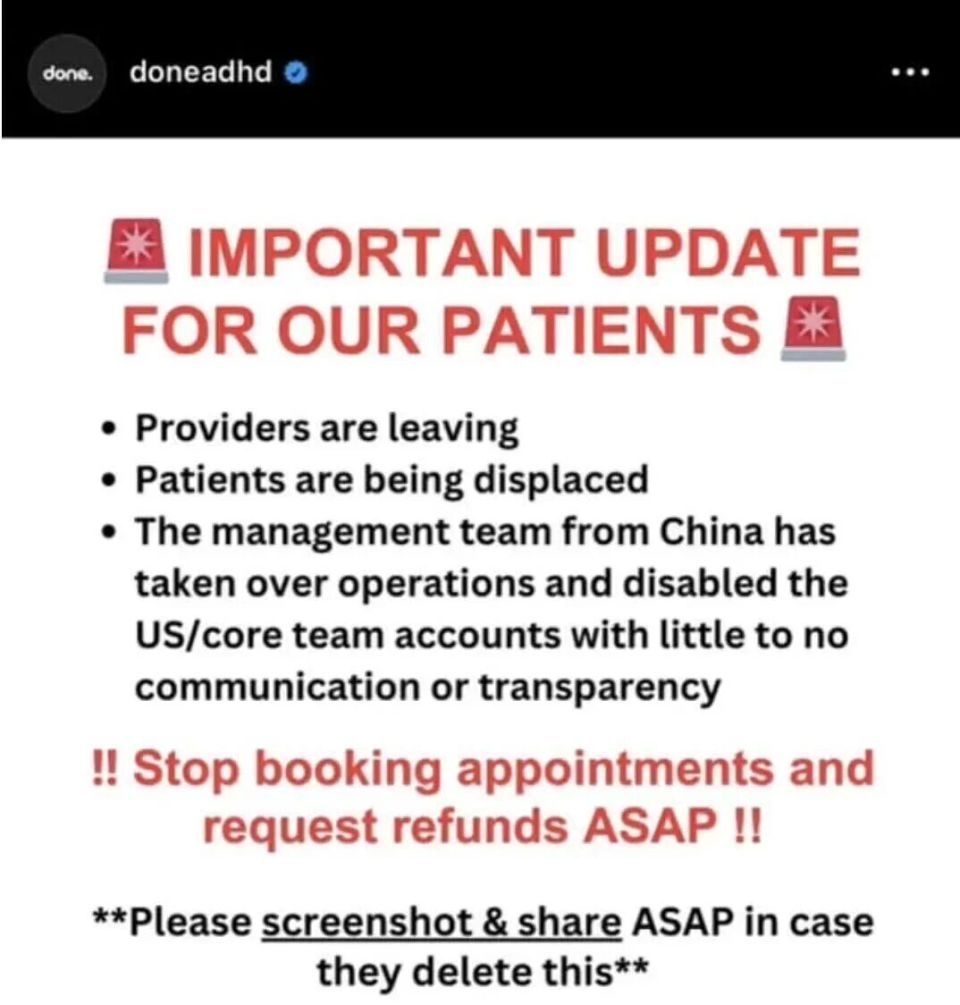Open the doneadhd profile from username
The image size is (960, 1005).
200,73
